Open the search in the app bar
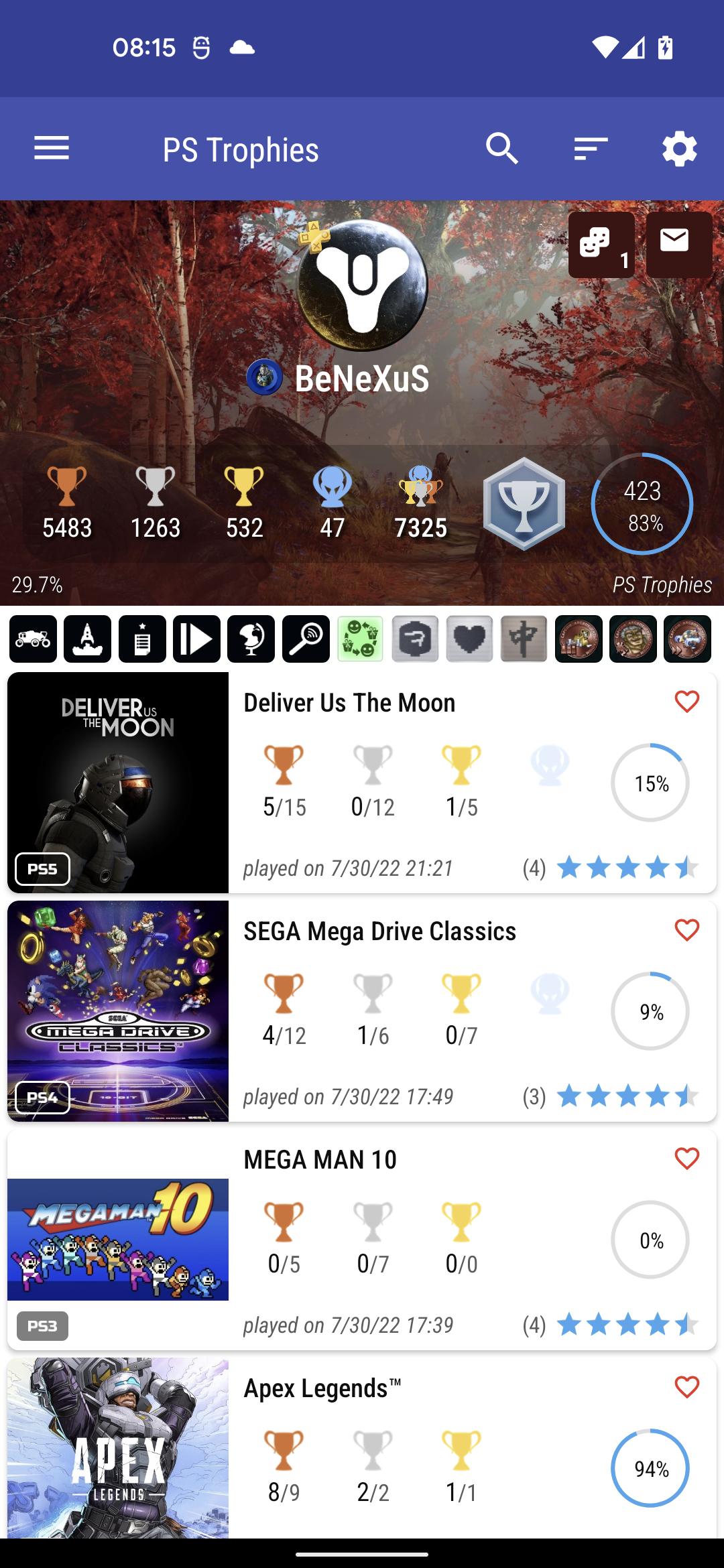724x1568 pixels. click(502, 148)
